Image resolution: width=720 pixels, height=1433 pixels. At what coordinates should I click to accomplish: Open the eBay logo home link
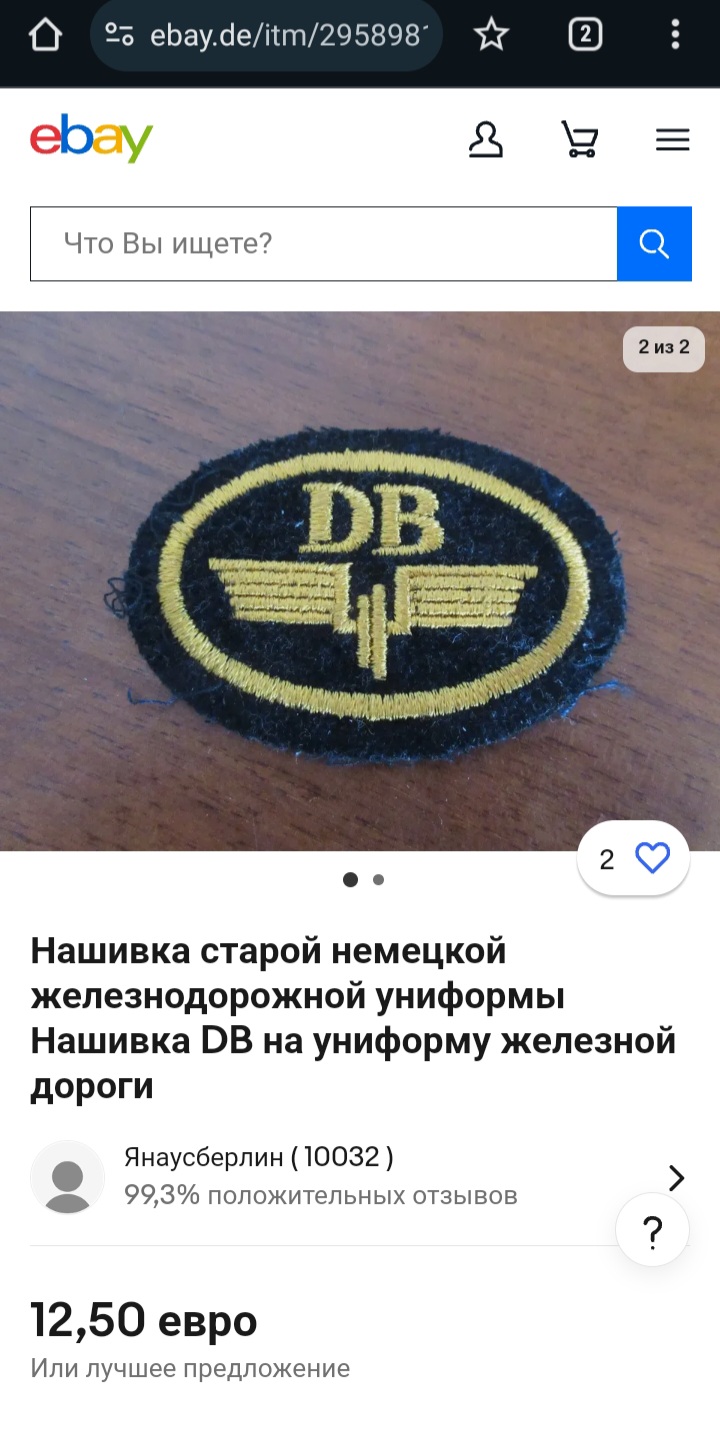coord(91,139)
